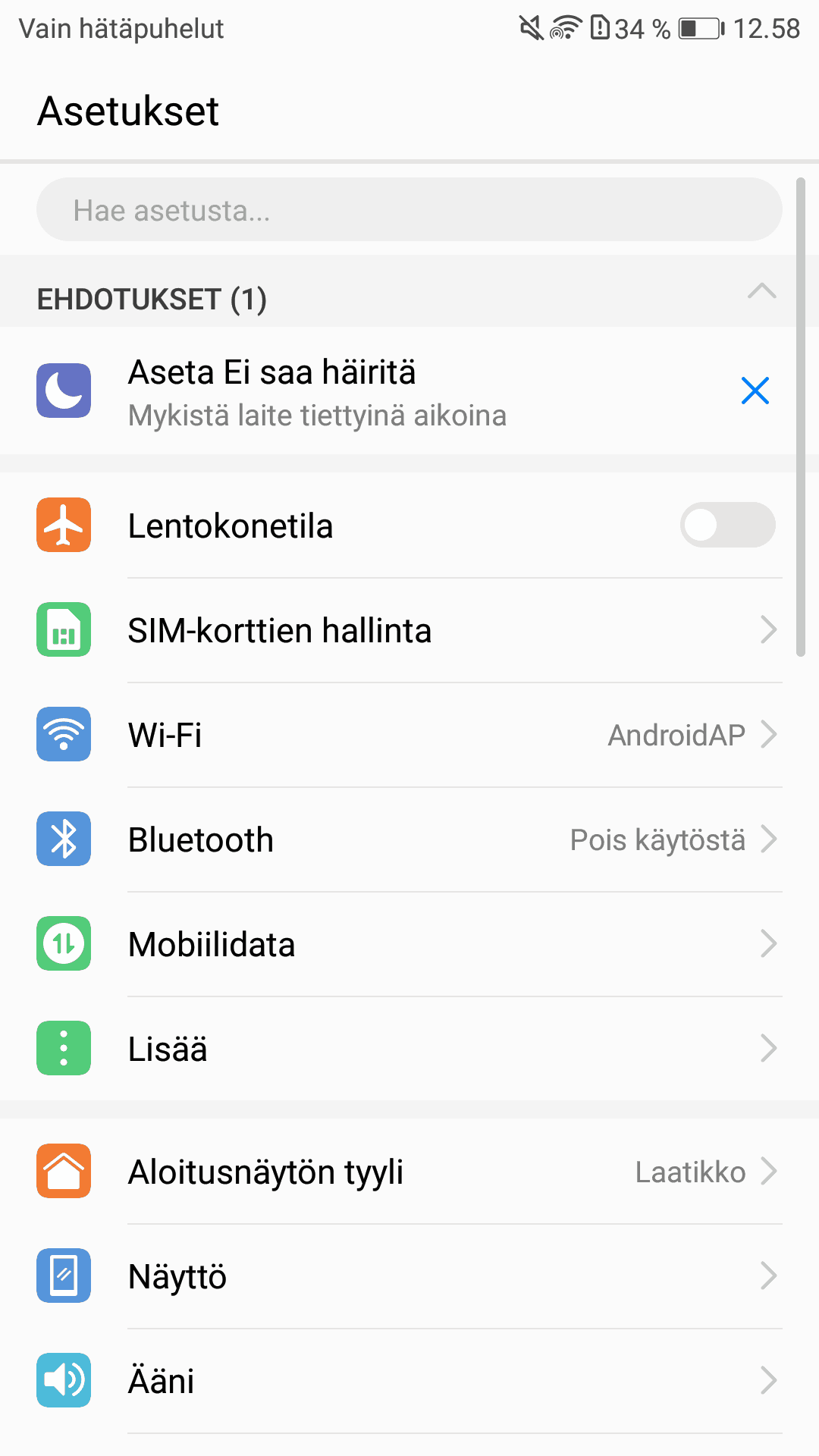Open SIM-korttien hallinta settings
Screen dimensions: 819x1456
point(409,630)
